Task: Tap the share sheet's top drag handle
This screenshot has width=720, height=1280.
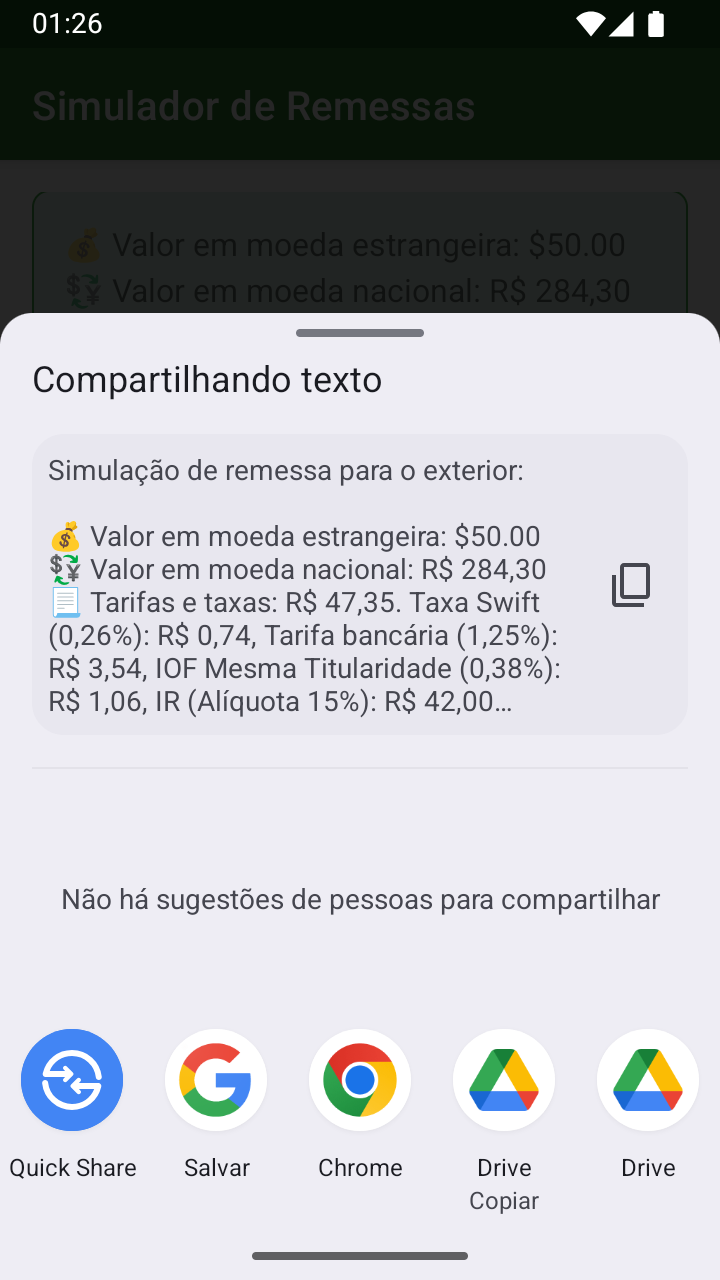Action: coord(360,333)
